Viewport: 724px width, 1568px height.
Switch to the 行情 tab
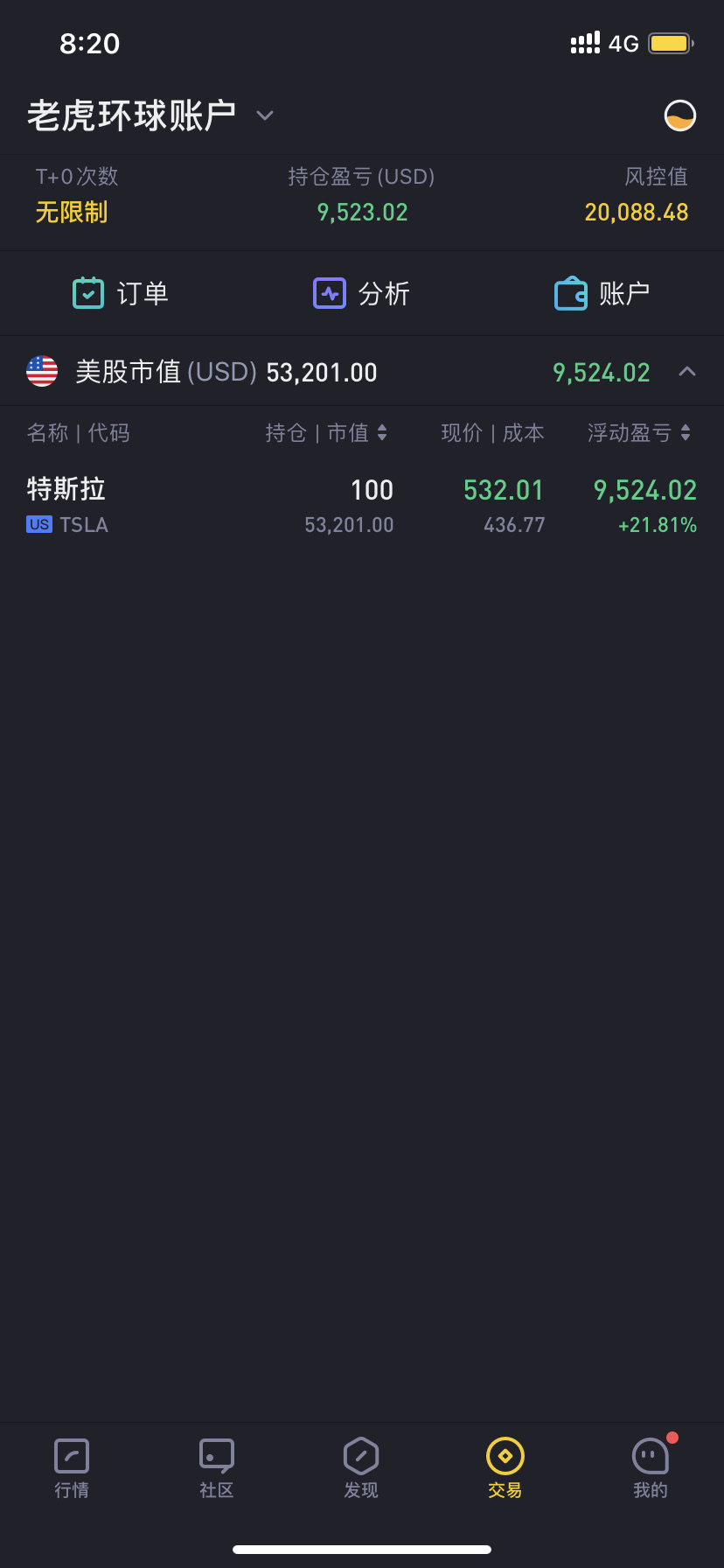click(x=72, y=1469)
